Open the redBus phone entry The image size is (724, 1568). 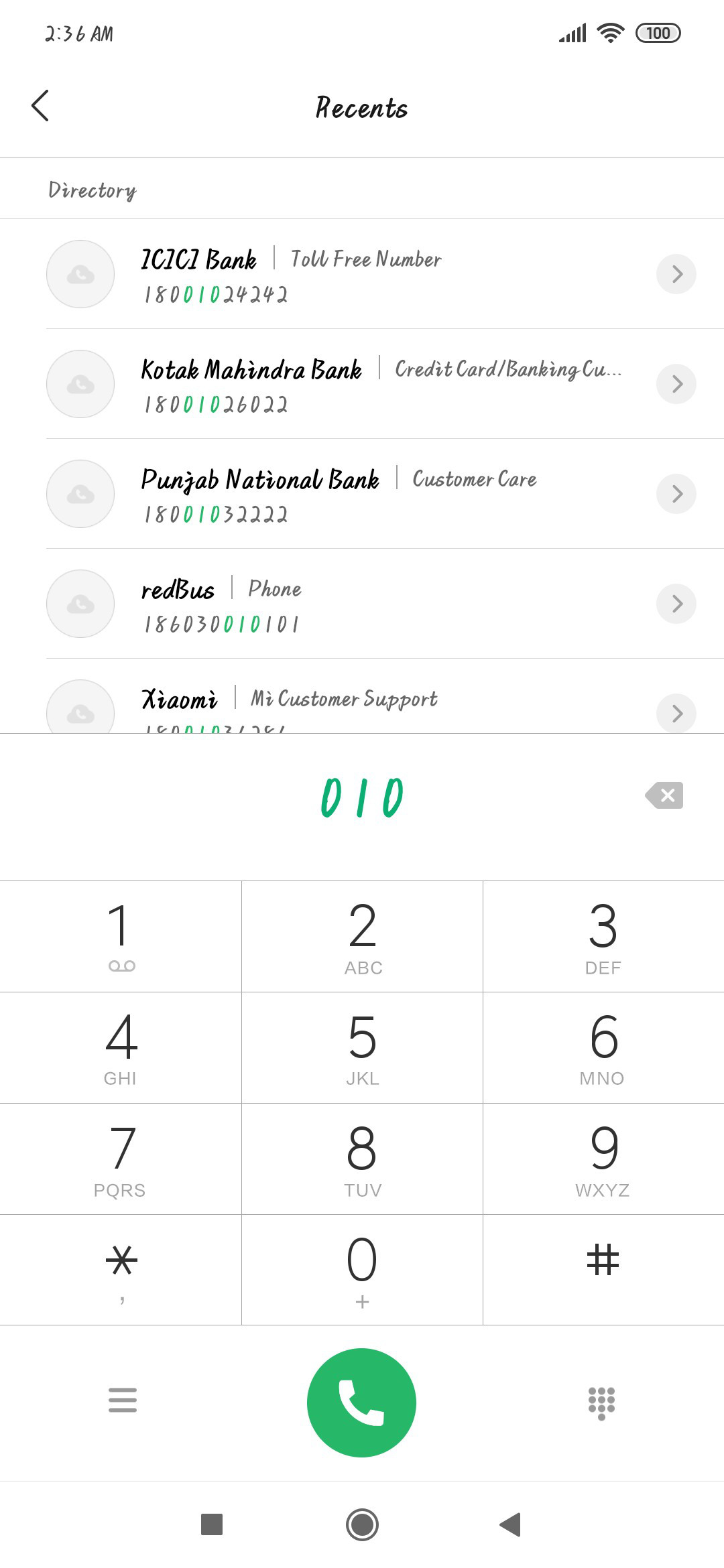pos(362,604)
